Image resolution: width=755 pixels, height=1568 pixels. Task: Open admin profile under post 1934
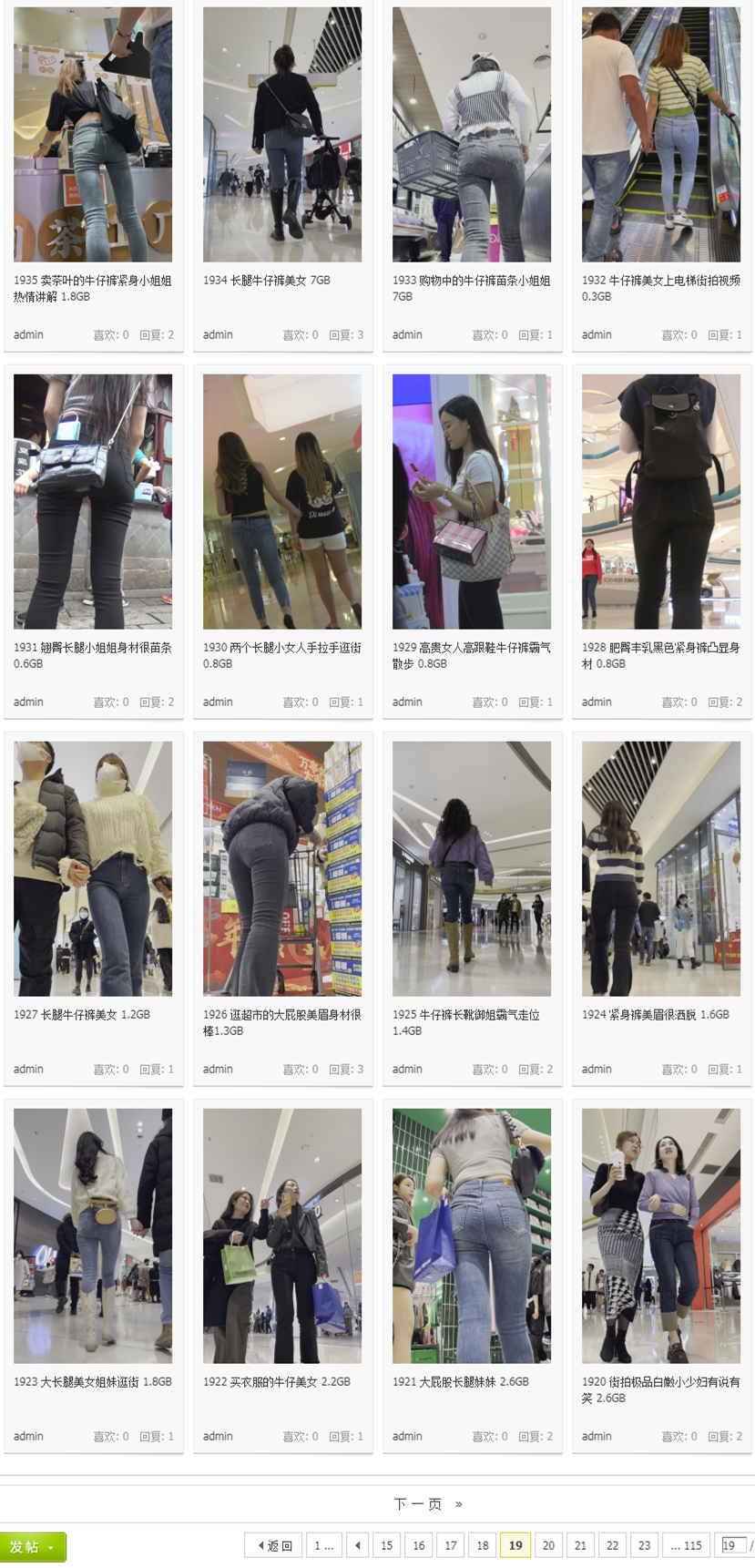(218, 334)
